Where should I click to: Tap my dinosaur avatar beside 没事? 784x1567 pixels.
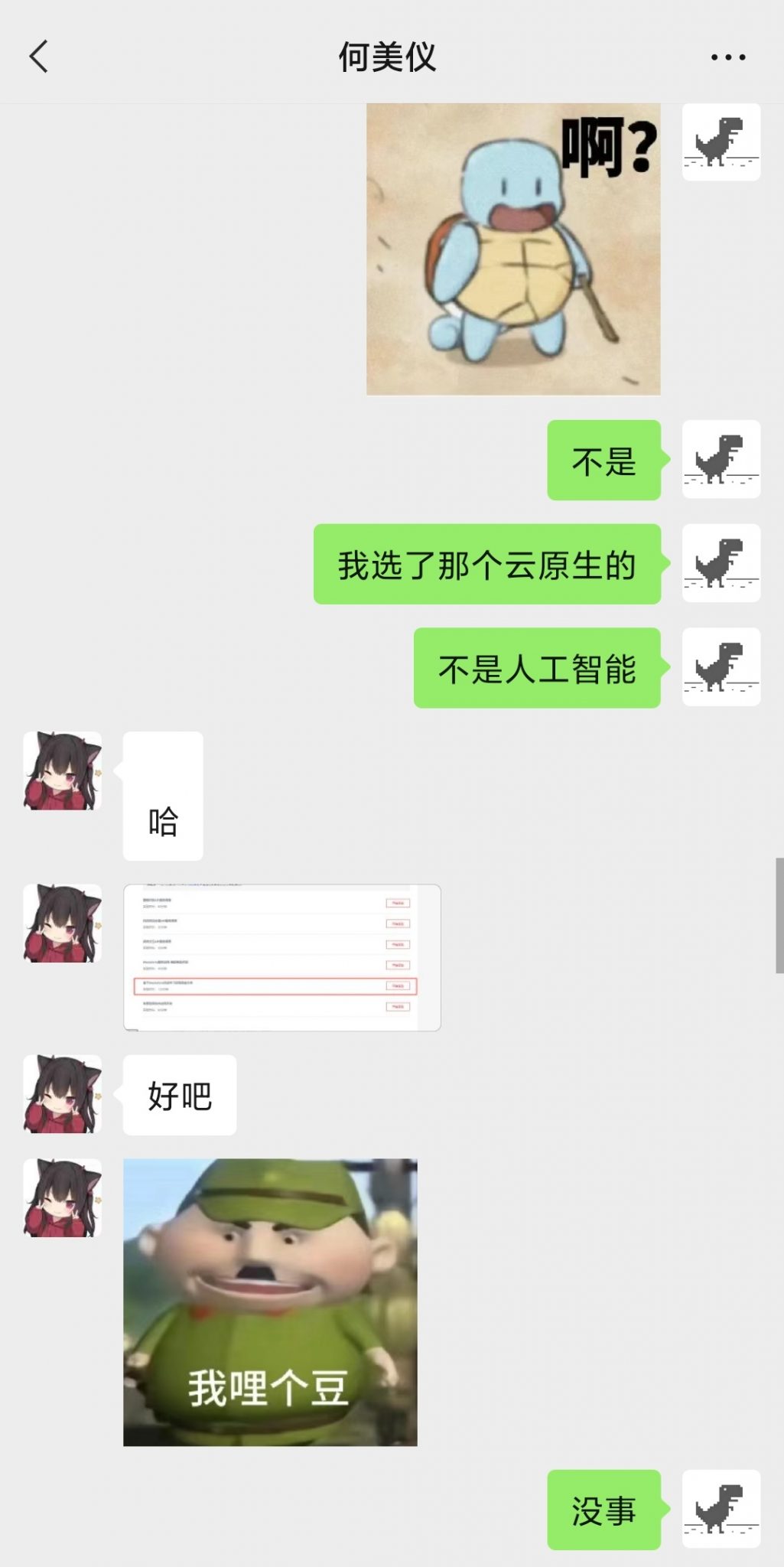tap(721, 1509)
